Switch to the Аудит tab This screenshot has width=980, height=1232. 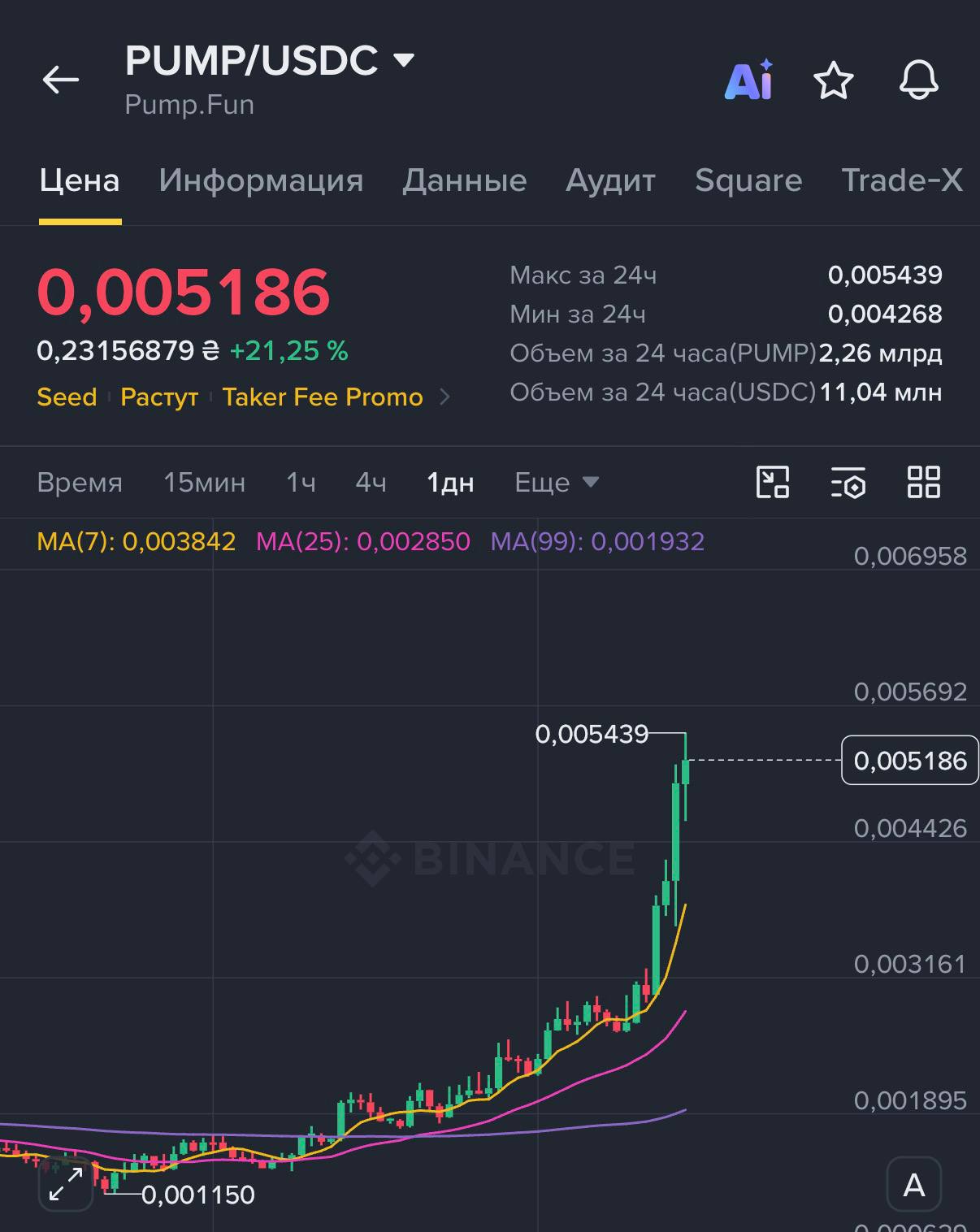point(610,180)
